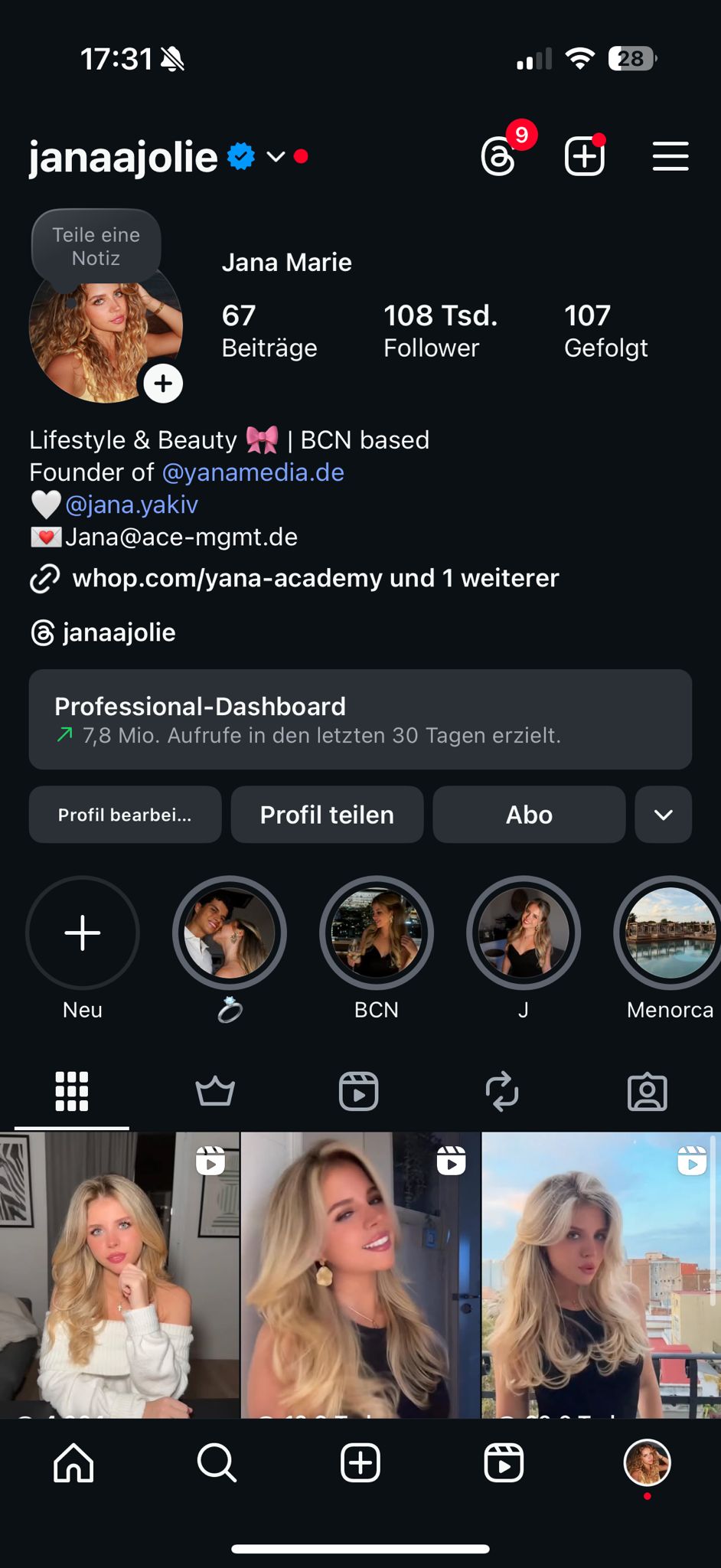Share profile via Profil teilen
This screenshot has height=1568, width=721.
(327, 815)
